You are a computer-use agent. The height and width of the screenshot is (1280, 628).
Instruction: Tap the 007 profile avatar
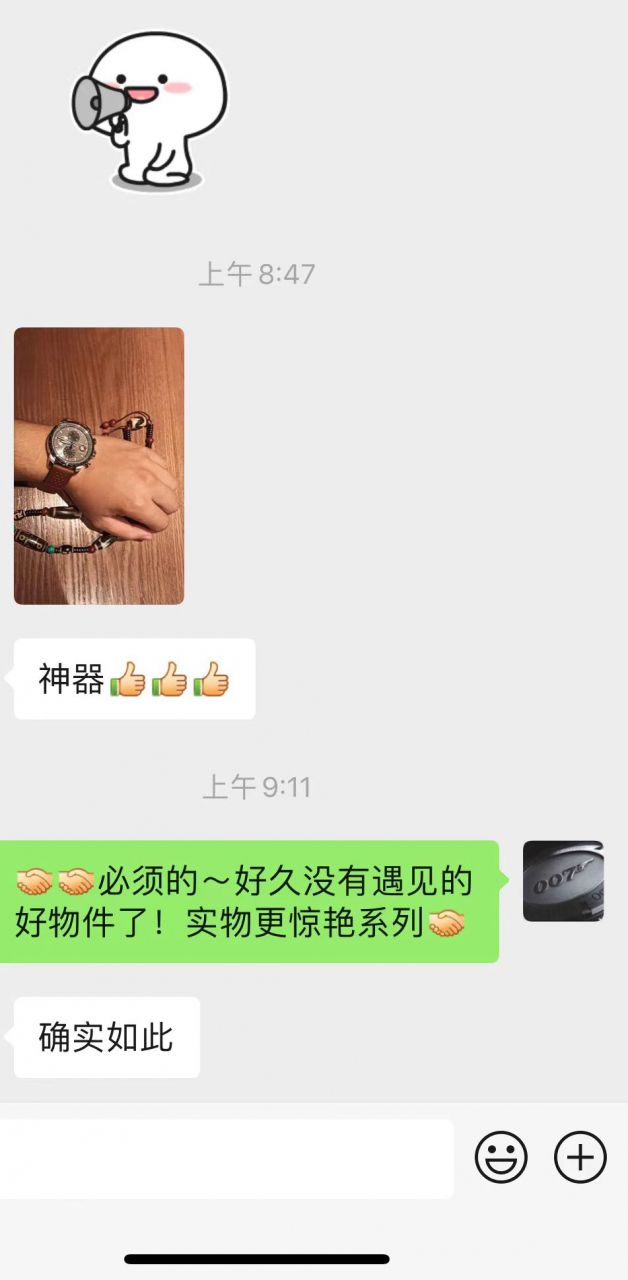(563, 881)
